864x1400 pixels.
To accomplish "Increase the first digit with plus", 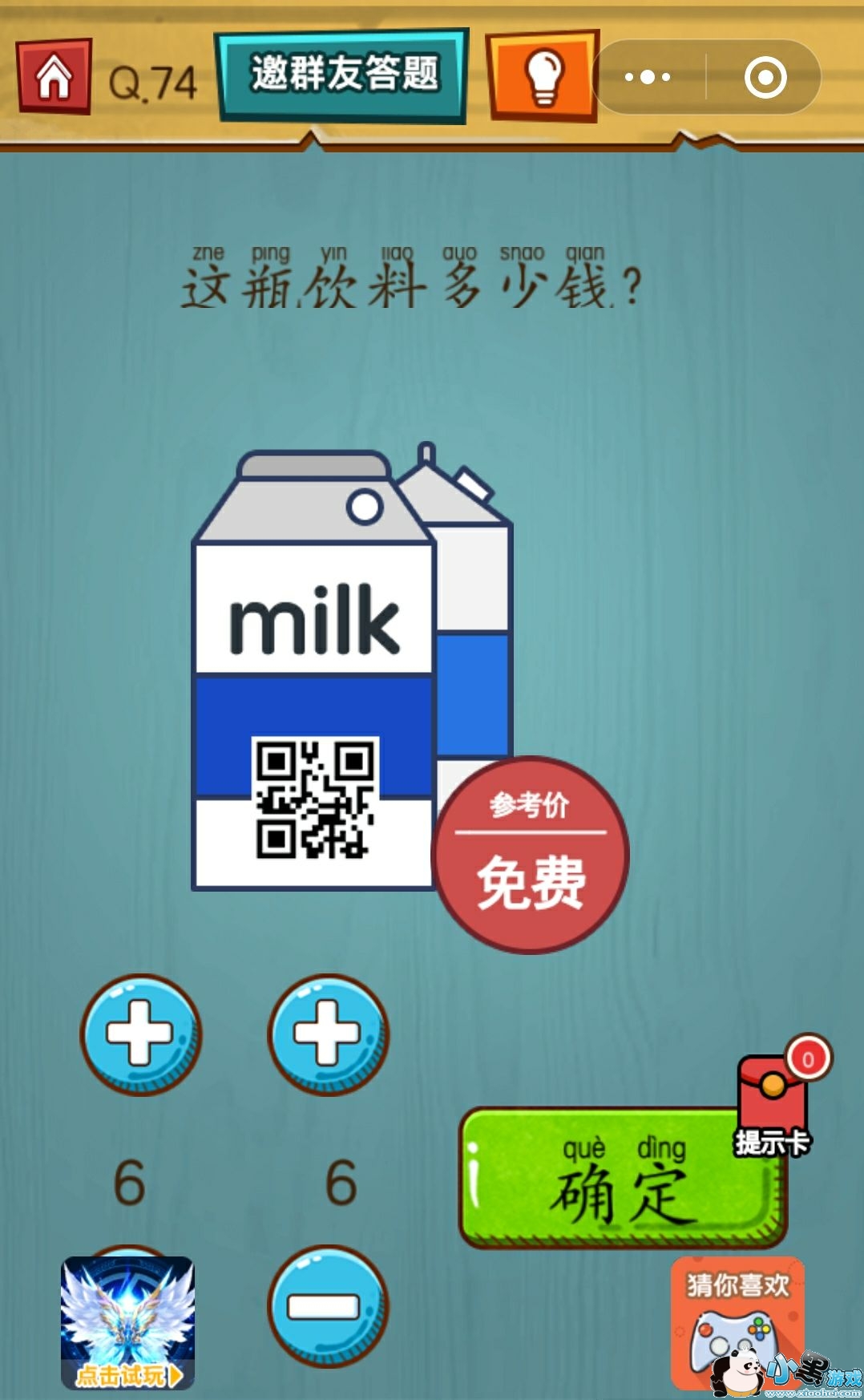I will [140, 1034].
